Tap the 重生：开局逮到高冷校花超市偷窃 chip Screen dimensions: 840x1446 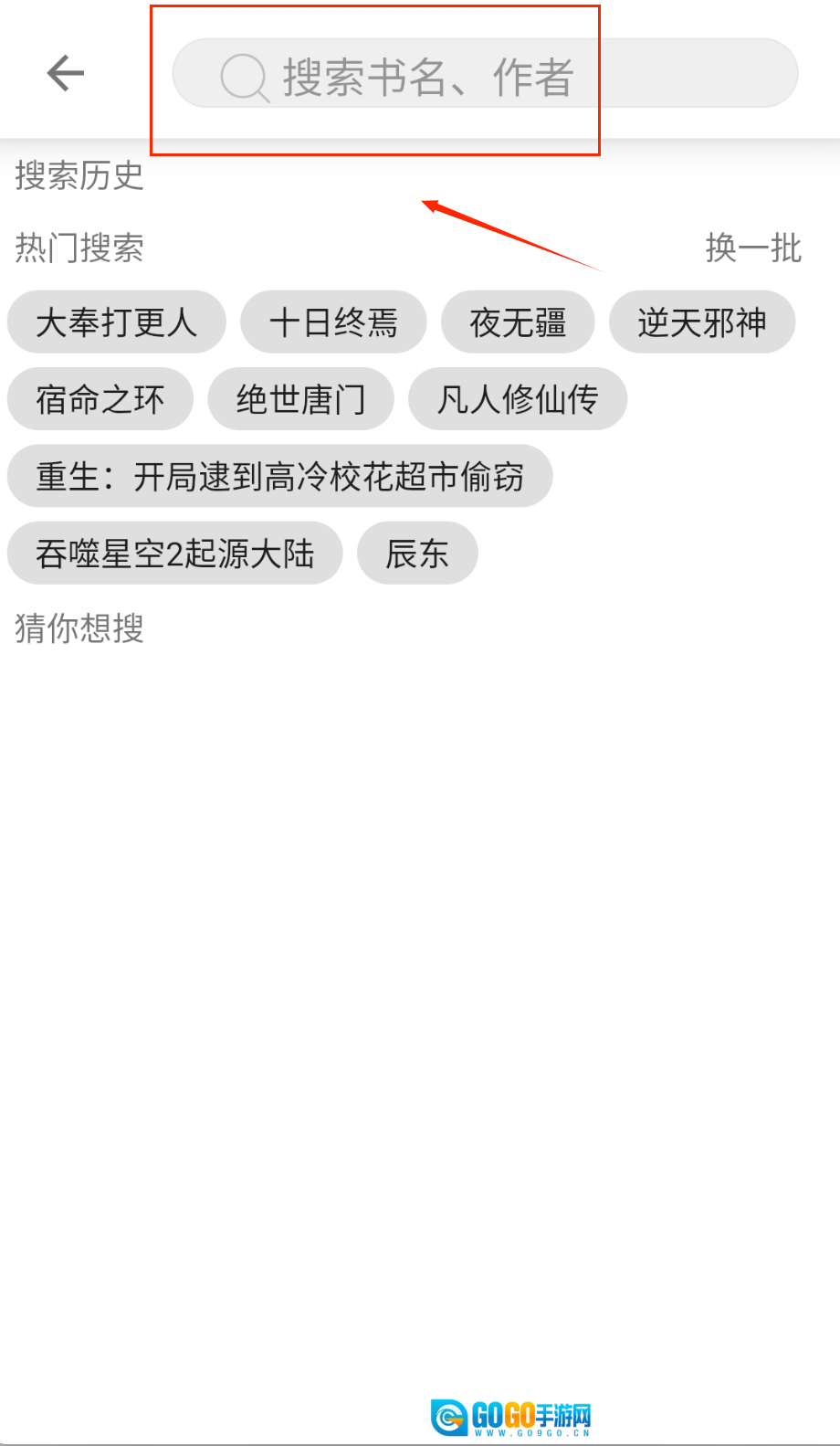[279, 476]
